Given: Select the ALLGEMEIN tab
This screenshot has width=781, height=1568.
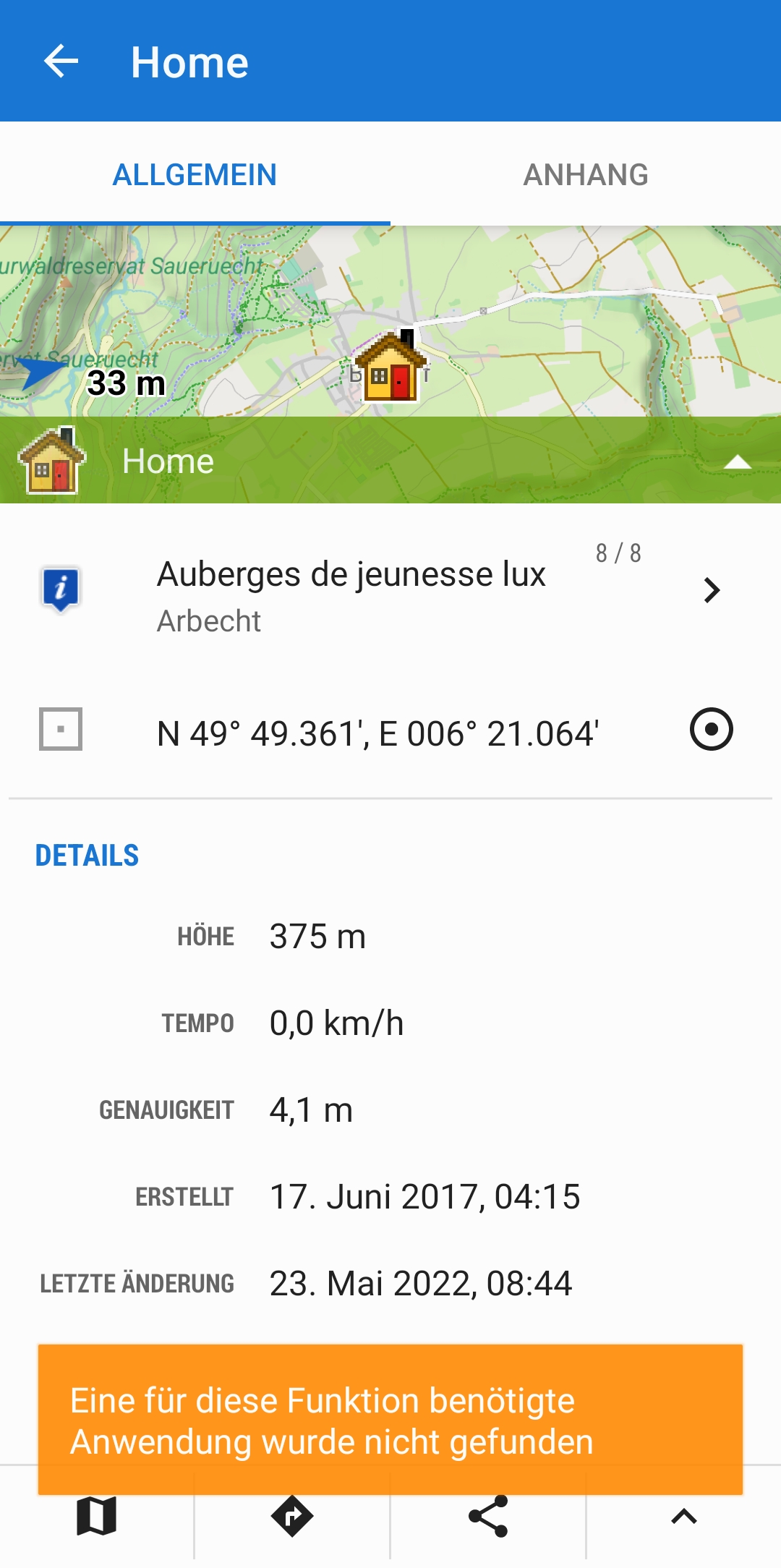Looking at the screenshot, I should click(x=195, y=175).
